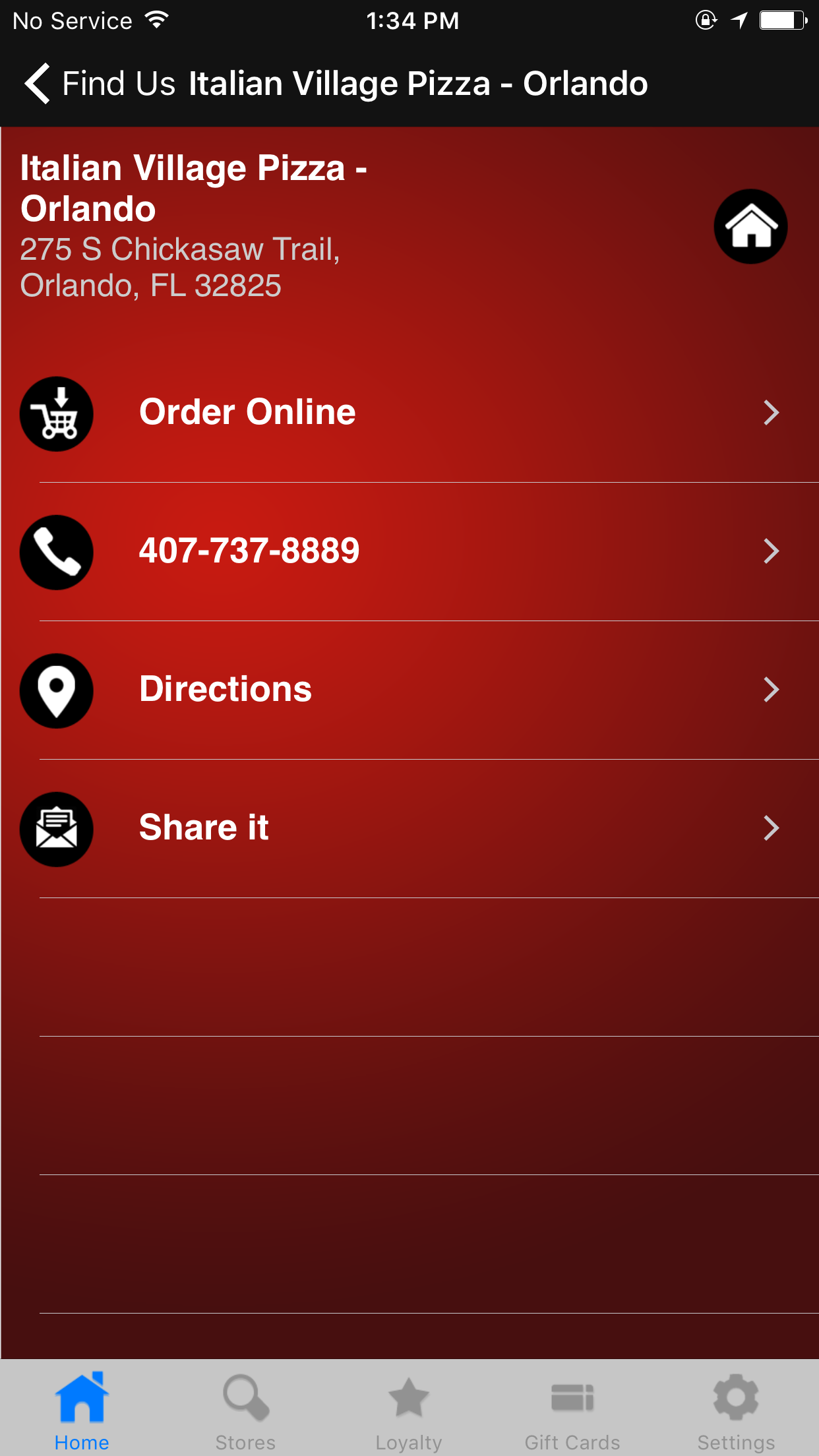The width and height of the screenshot is (819, 1456).
Task: Select the Home tab
Action: coord(82,1410)
